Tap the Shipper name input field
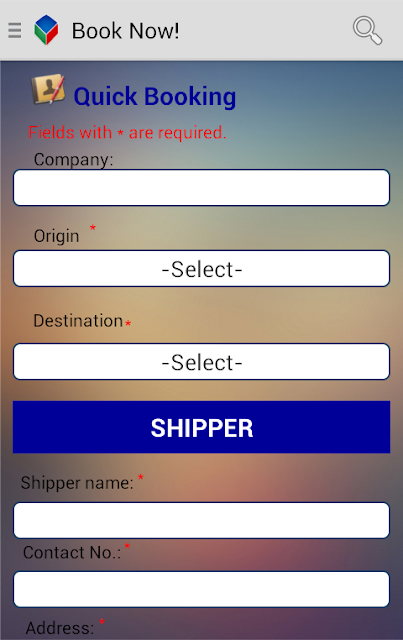 [x=201, y=520]
